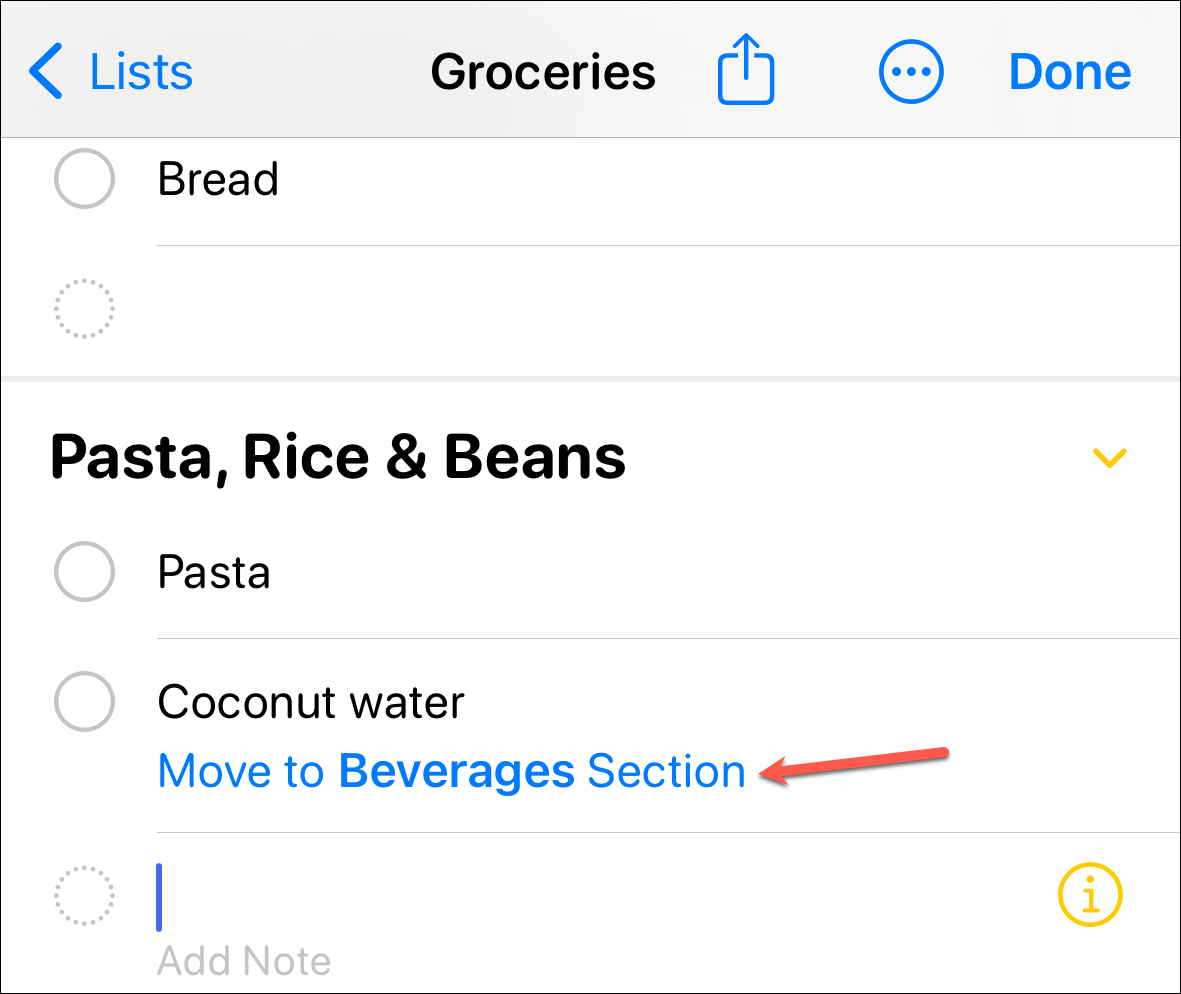Image resolution: width=1181 pixels, height=994 pixels.
Task: Tap Move to Beverages Section link
Action: click(451, 771)
